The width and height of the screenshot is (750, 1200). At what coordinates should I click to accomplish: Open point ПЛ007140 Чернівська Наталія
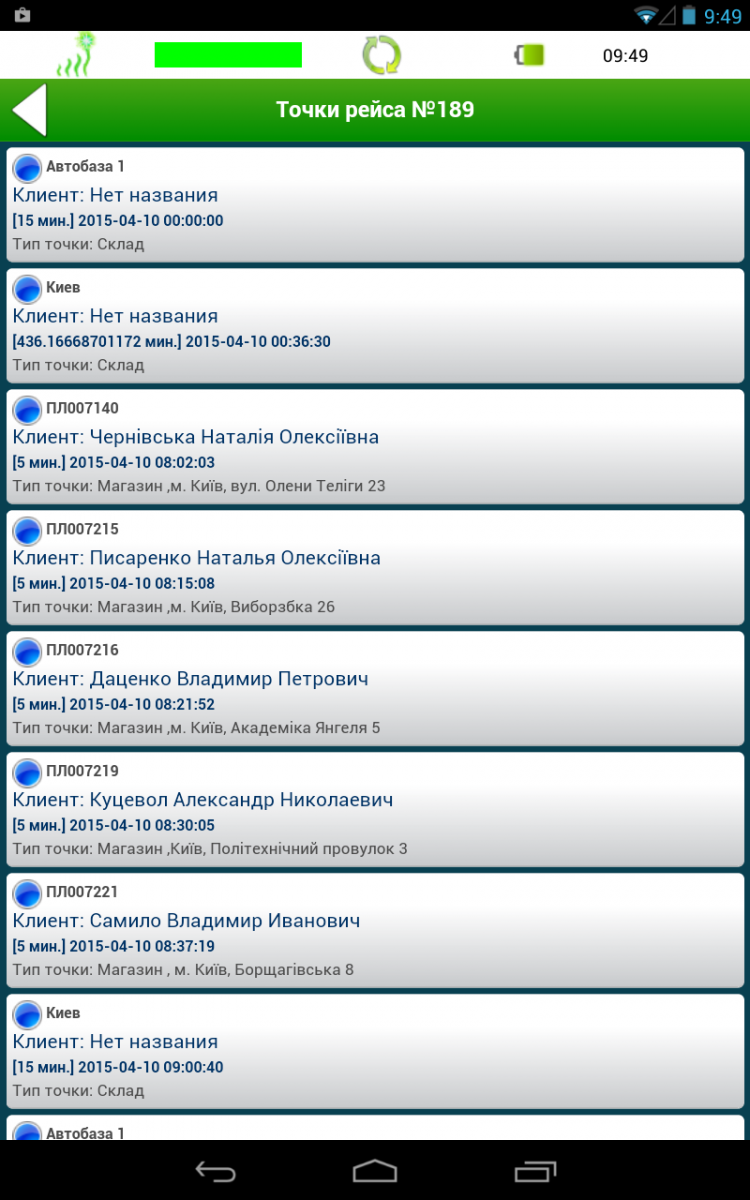point(375,447)
